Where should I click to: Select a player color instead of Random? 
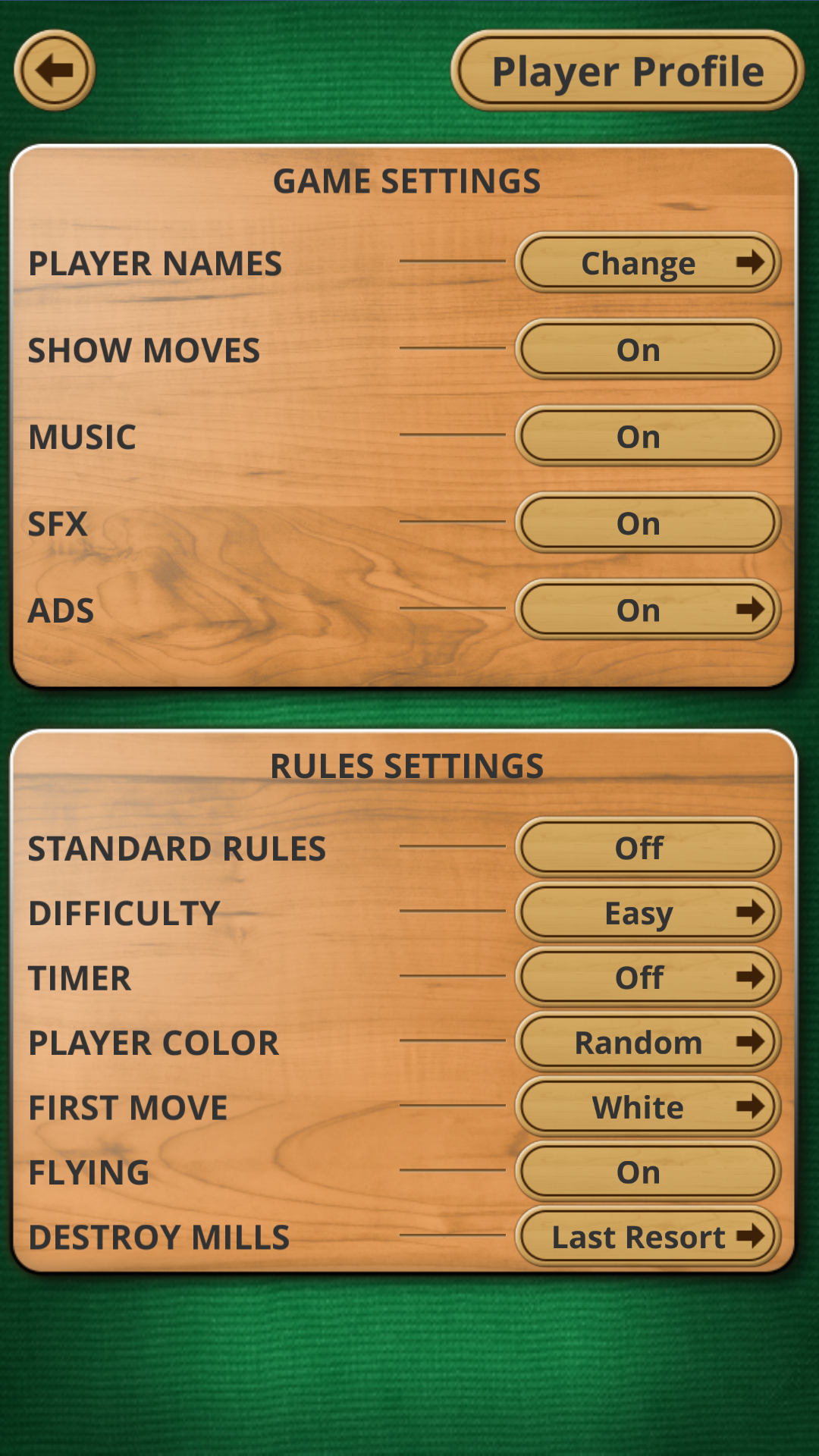[x=648, y=1042]
